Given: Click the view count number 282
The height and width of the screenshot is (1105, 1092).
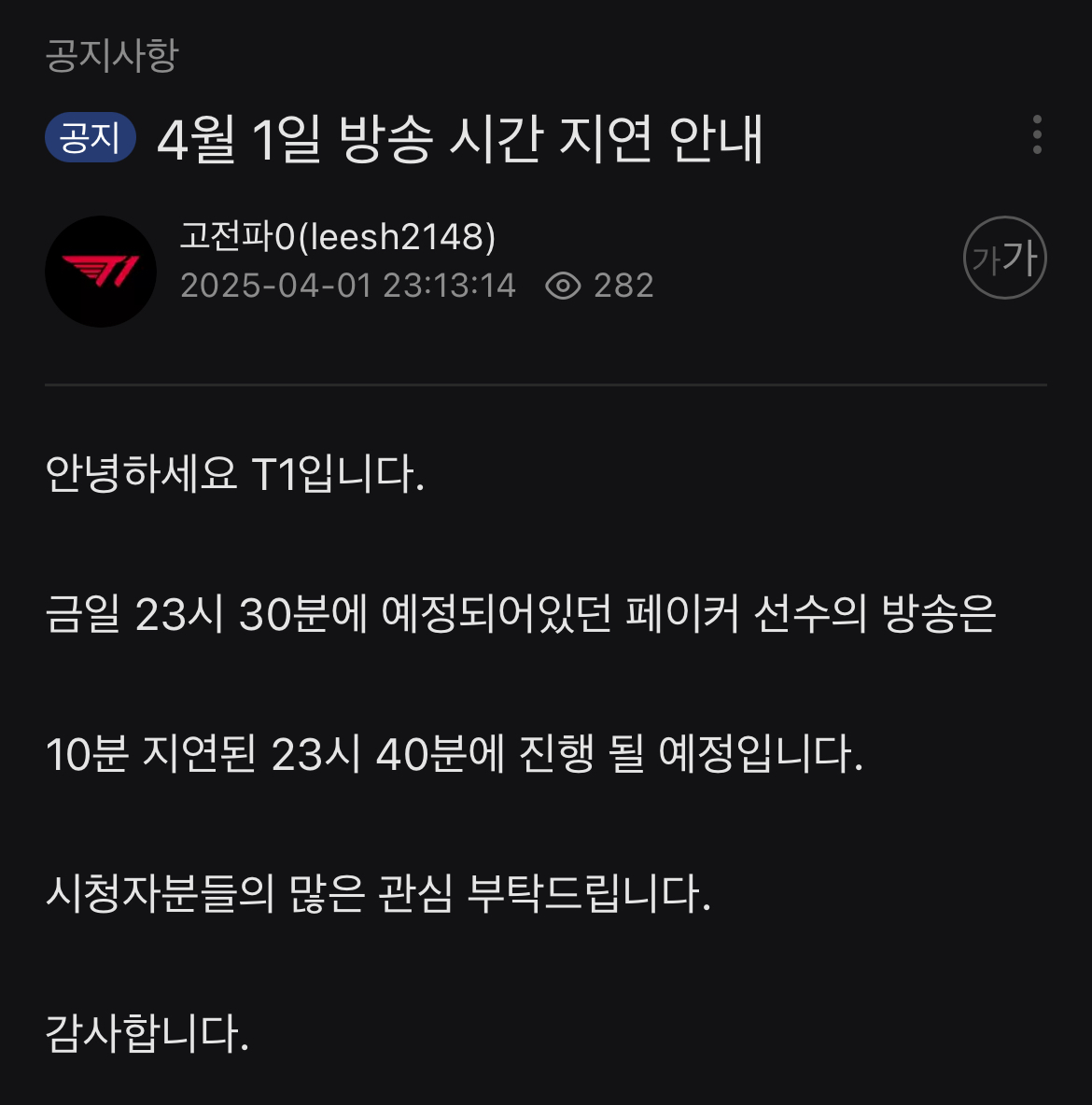Looking at the screenshot, I should 624,286.
